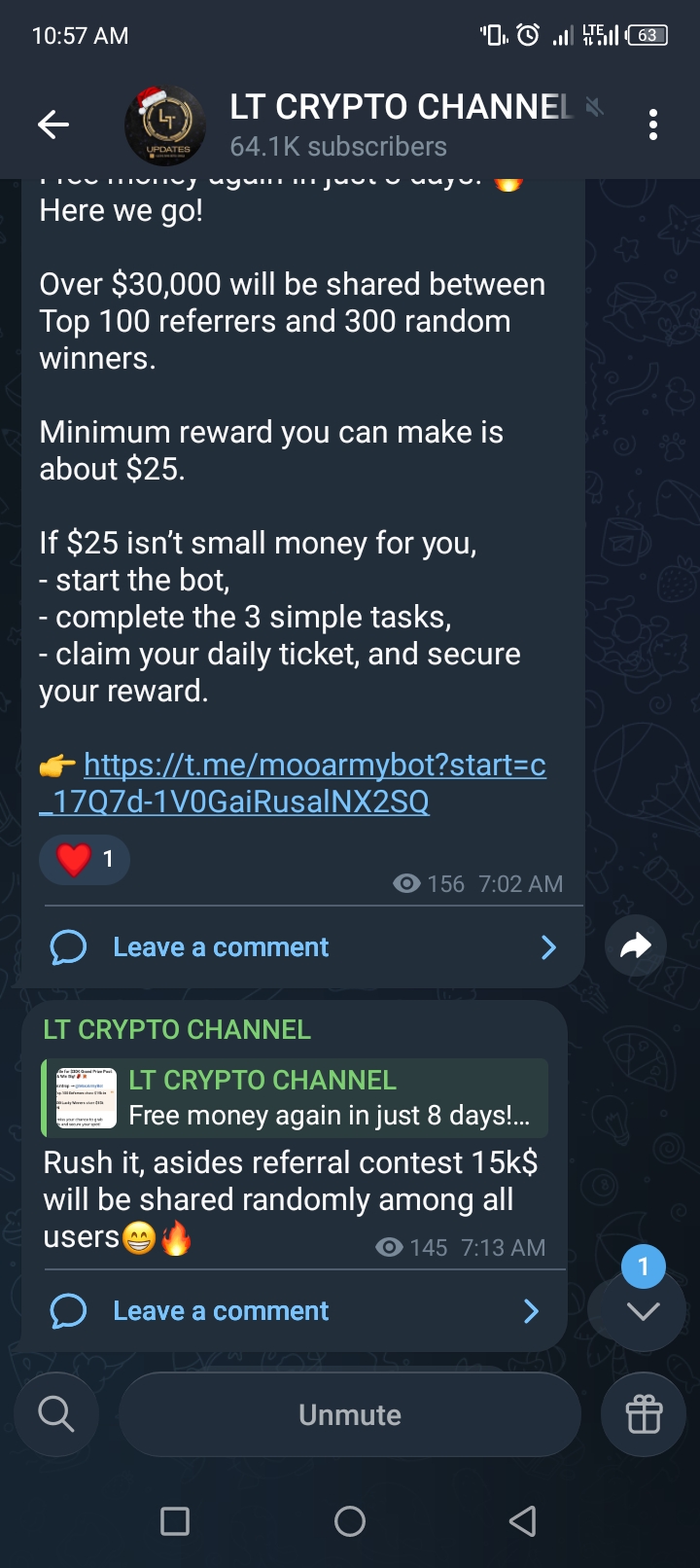
Task: Forward the giveaway post with share arrow
Action: pyautogui.click(x=635, y=945)
